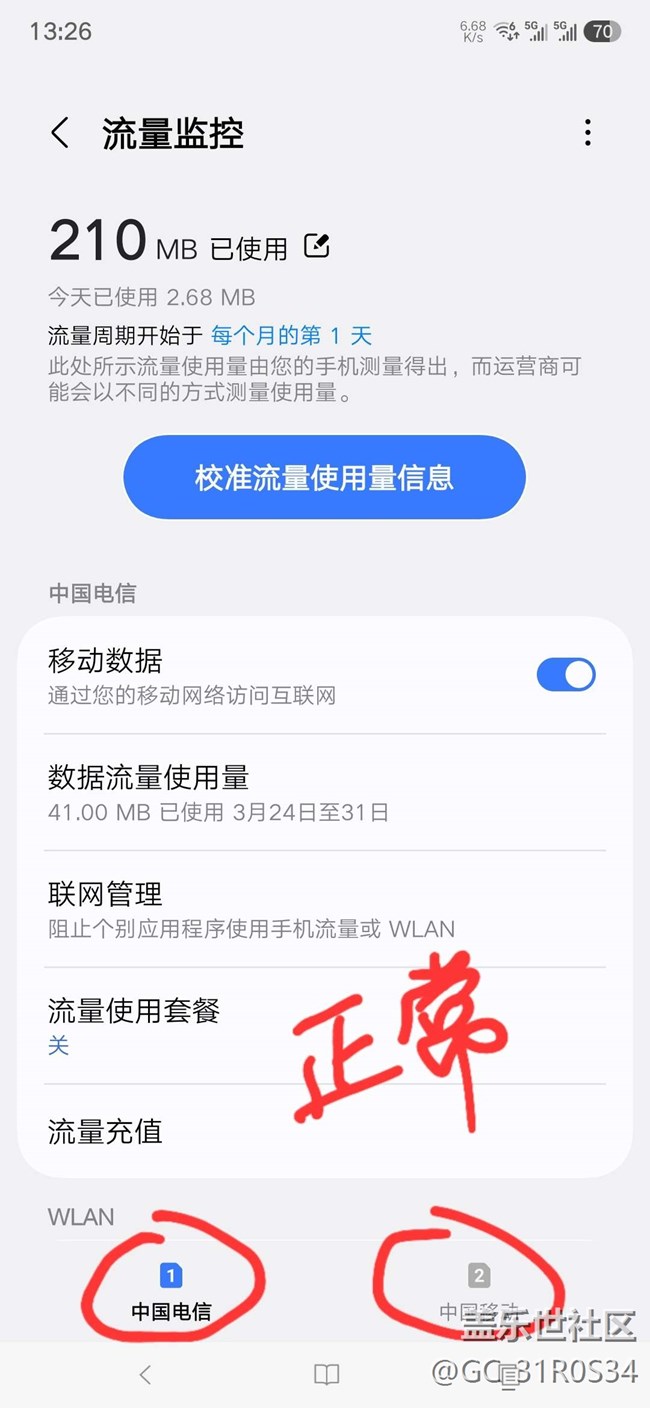This screenshot has height=1408, width=650.
Task: Switch to the SIM 2 中国移动 tab
Action: click(x=479, y=1290)
